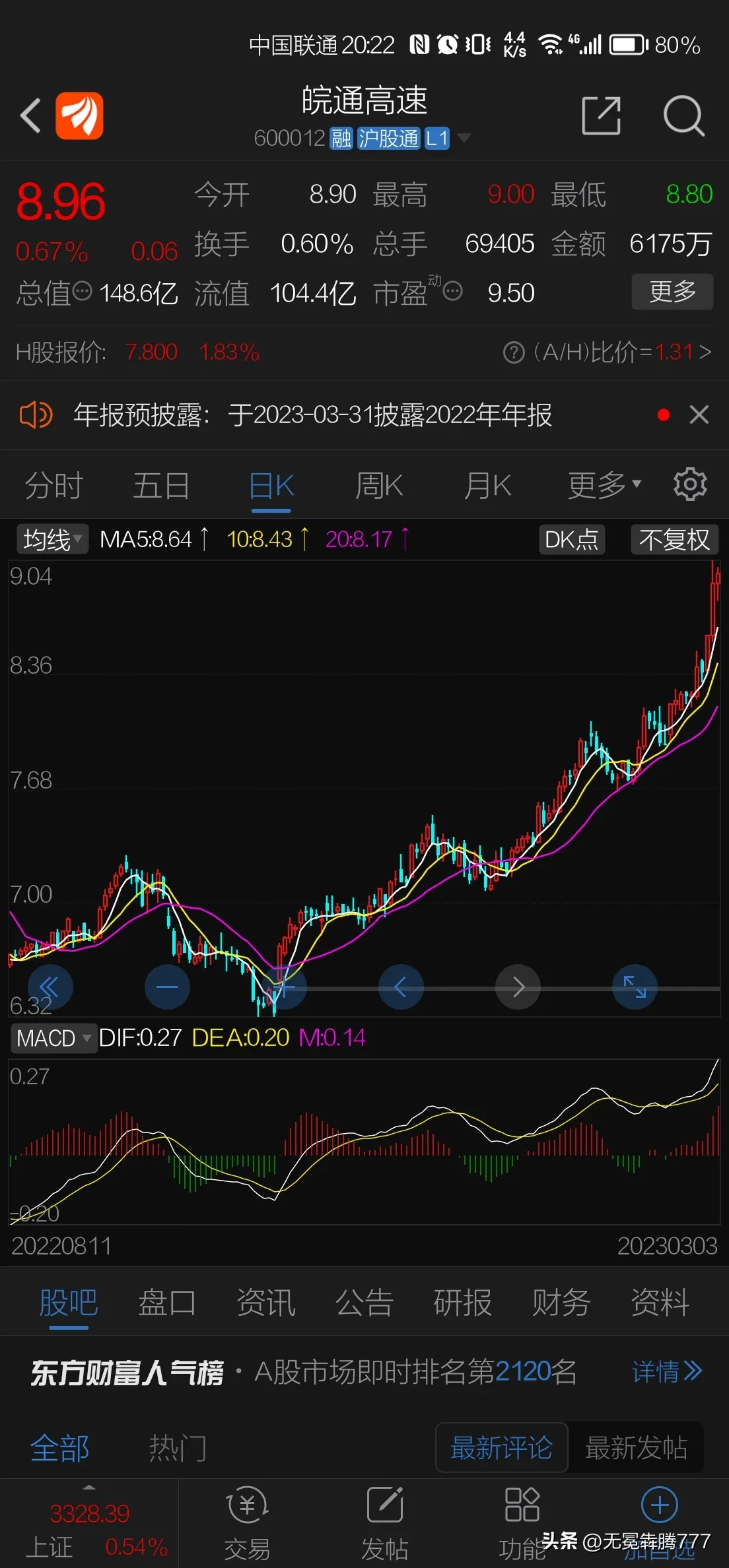Share this stock page
Viewport: 729px width, 1568px height.
click(x=601, y=116)
